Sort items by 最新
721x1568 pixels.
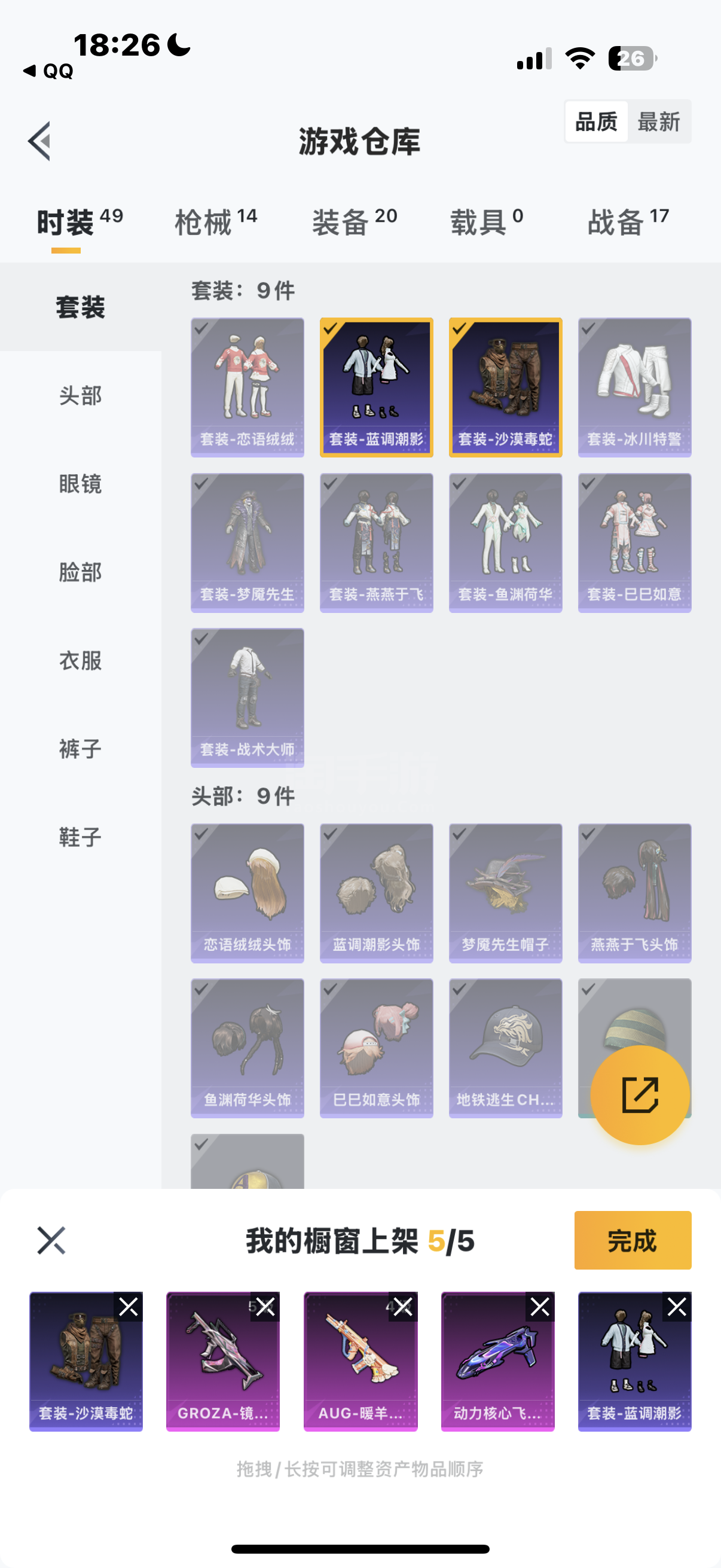click(x=658, y=122)
